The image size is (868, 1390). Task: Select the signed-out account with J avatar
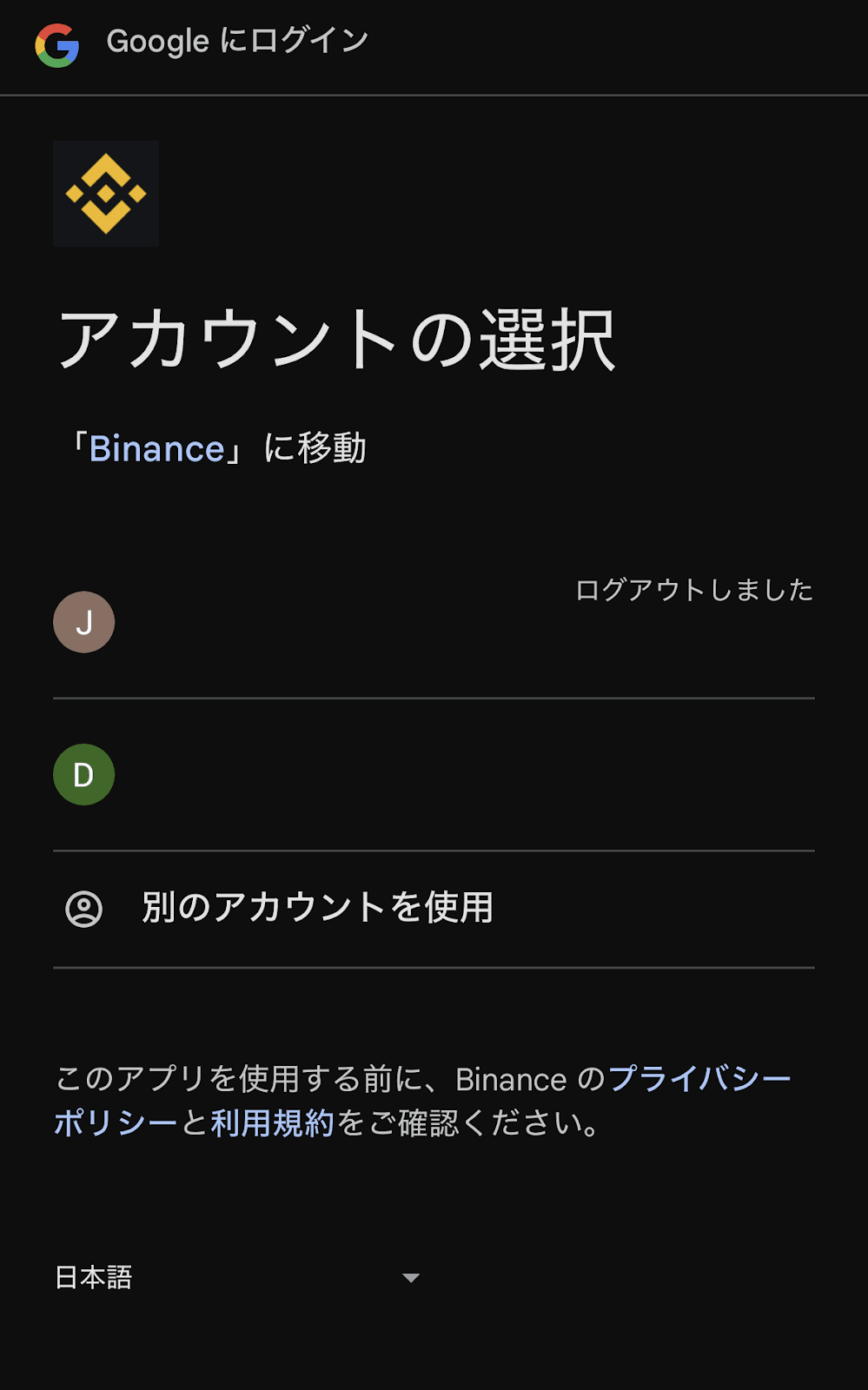[433, 622]
